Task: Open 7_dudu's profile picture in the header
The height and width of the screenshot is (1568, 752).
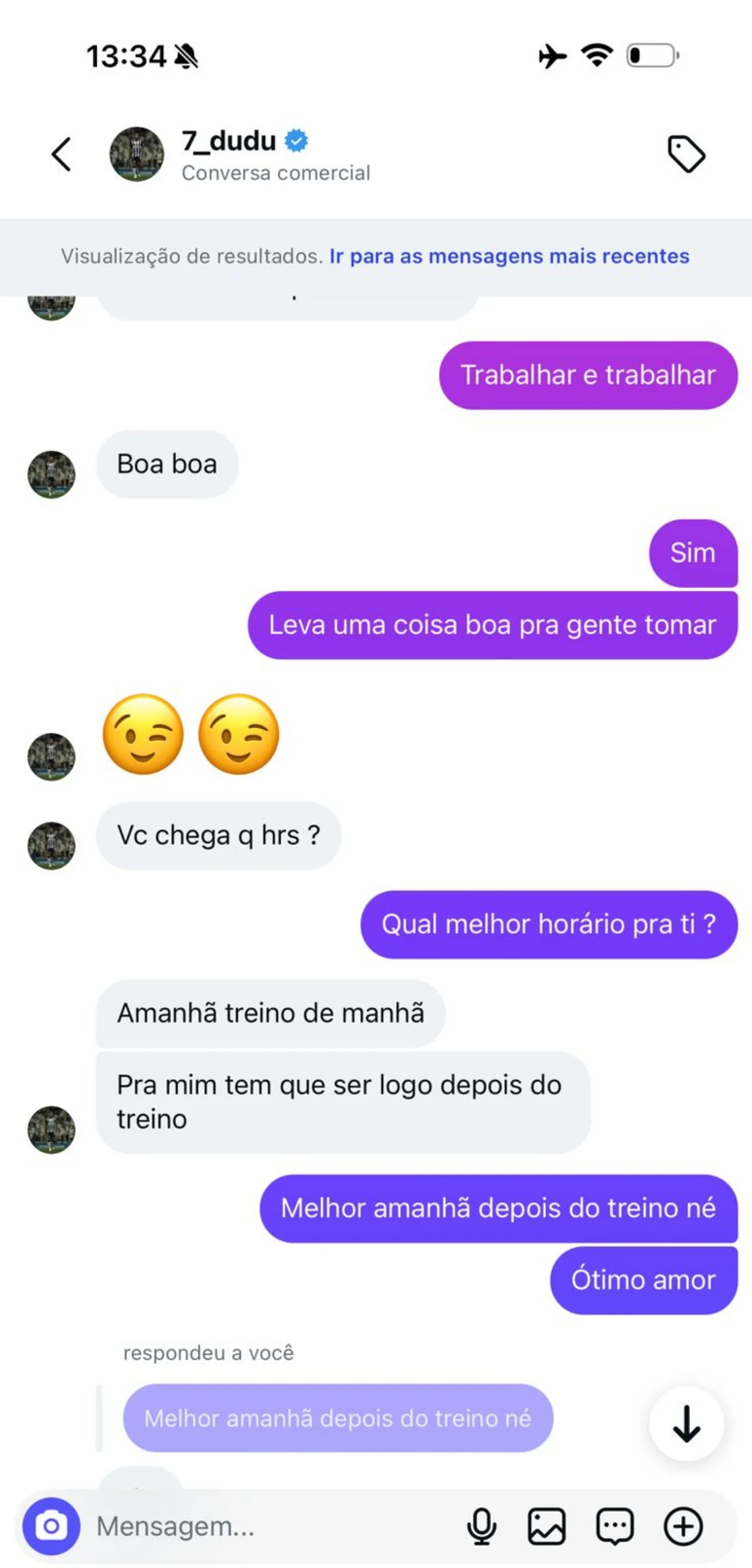Action: click(136, 154)
